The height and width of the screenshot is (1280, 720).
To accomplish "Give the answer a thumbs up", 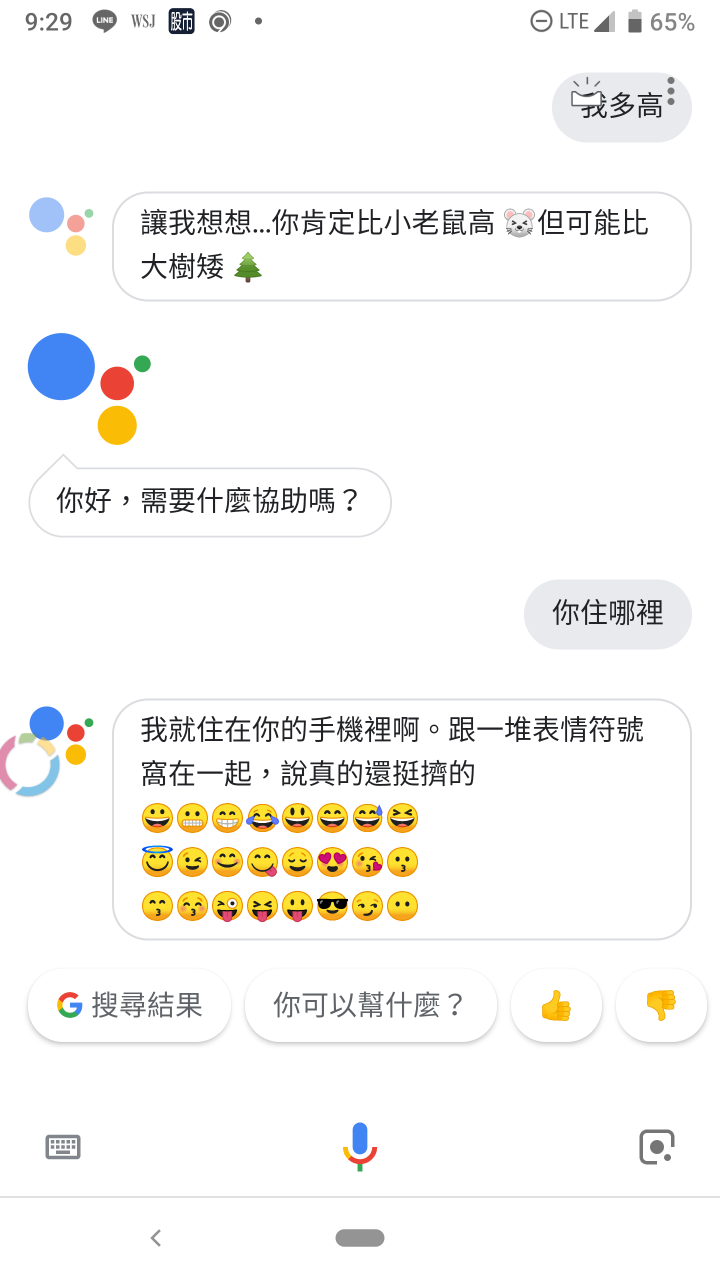I will pos(556,1005).
